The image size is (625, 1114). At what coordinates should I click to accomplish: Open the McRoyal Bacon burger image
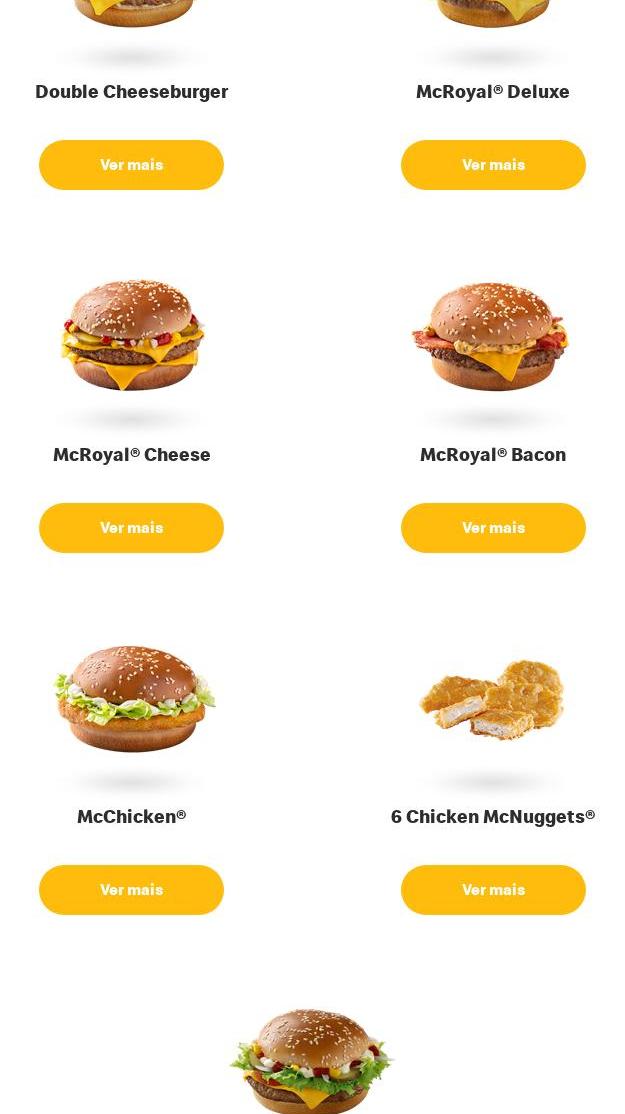(491, 336)
